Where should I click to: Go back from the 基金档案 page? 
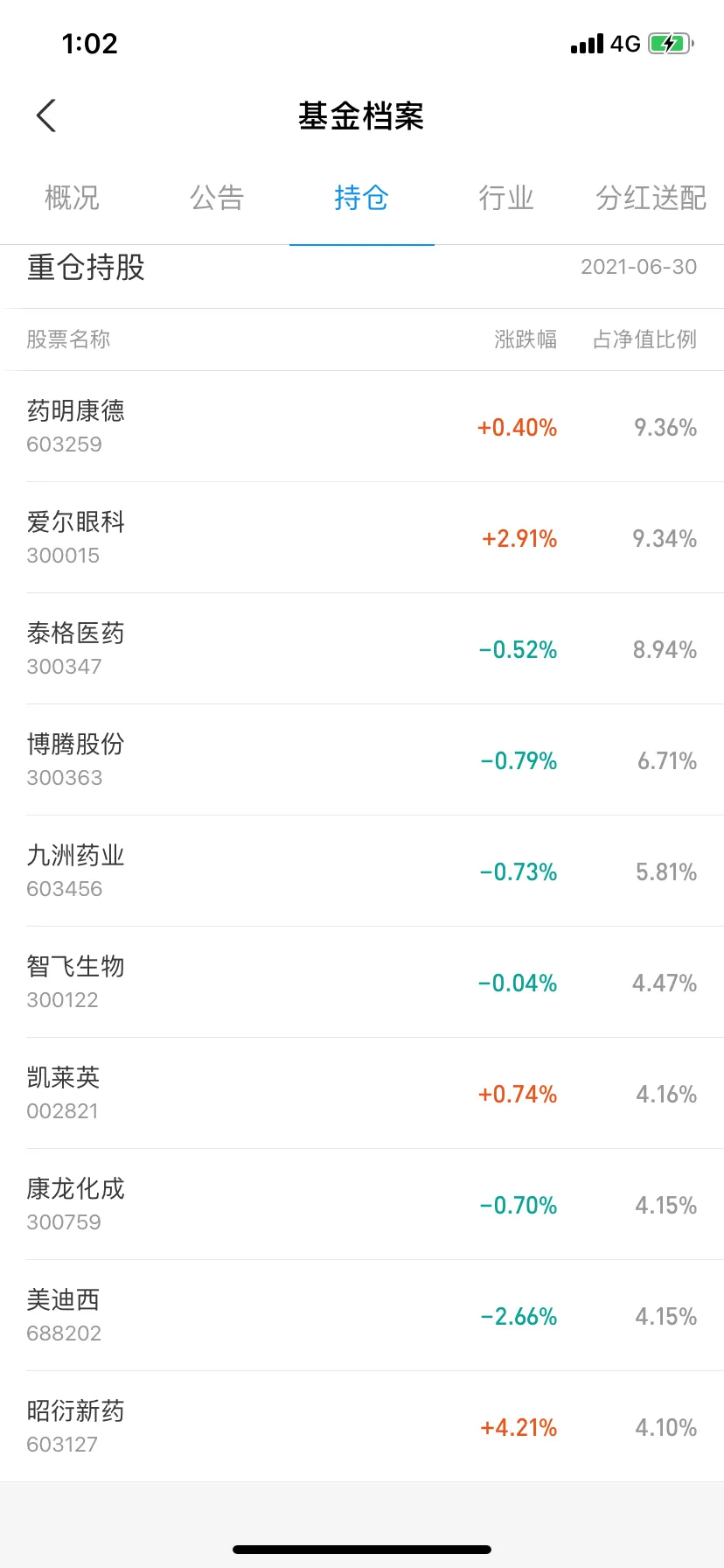click(x=47, y=115)
